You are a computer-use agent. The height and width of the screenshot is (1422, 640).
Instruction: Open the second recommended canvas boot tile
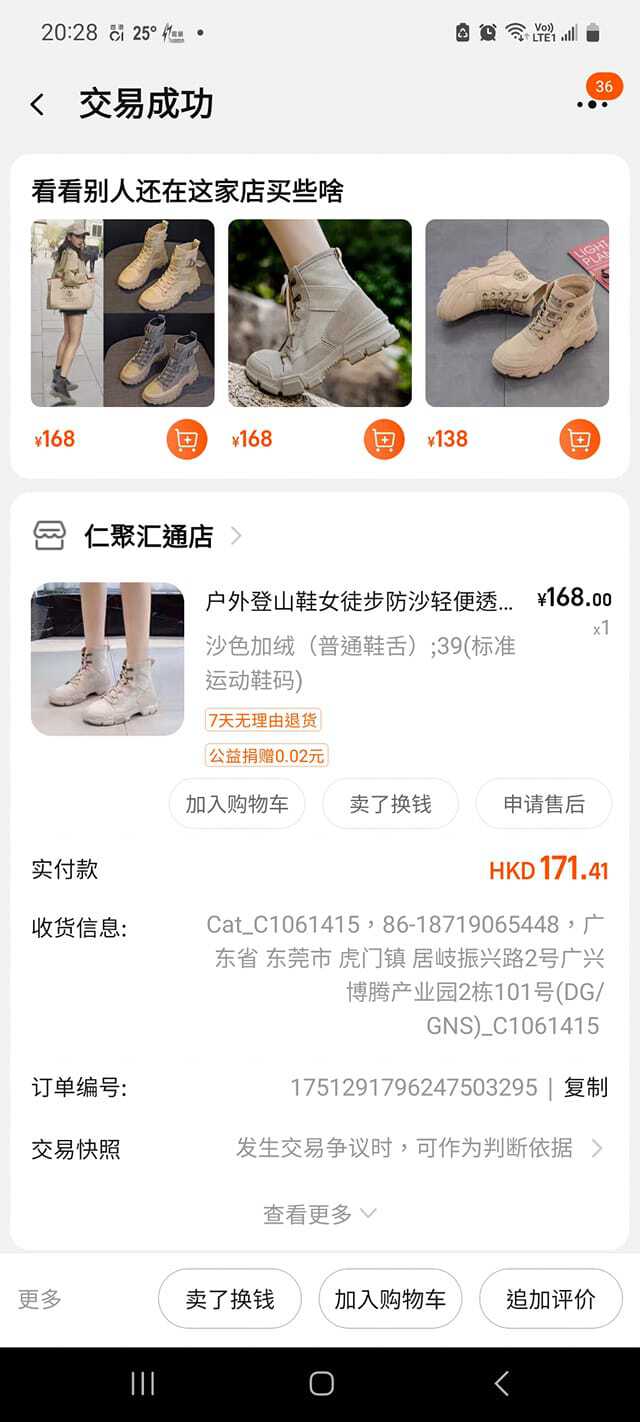(x=320, y=313)
